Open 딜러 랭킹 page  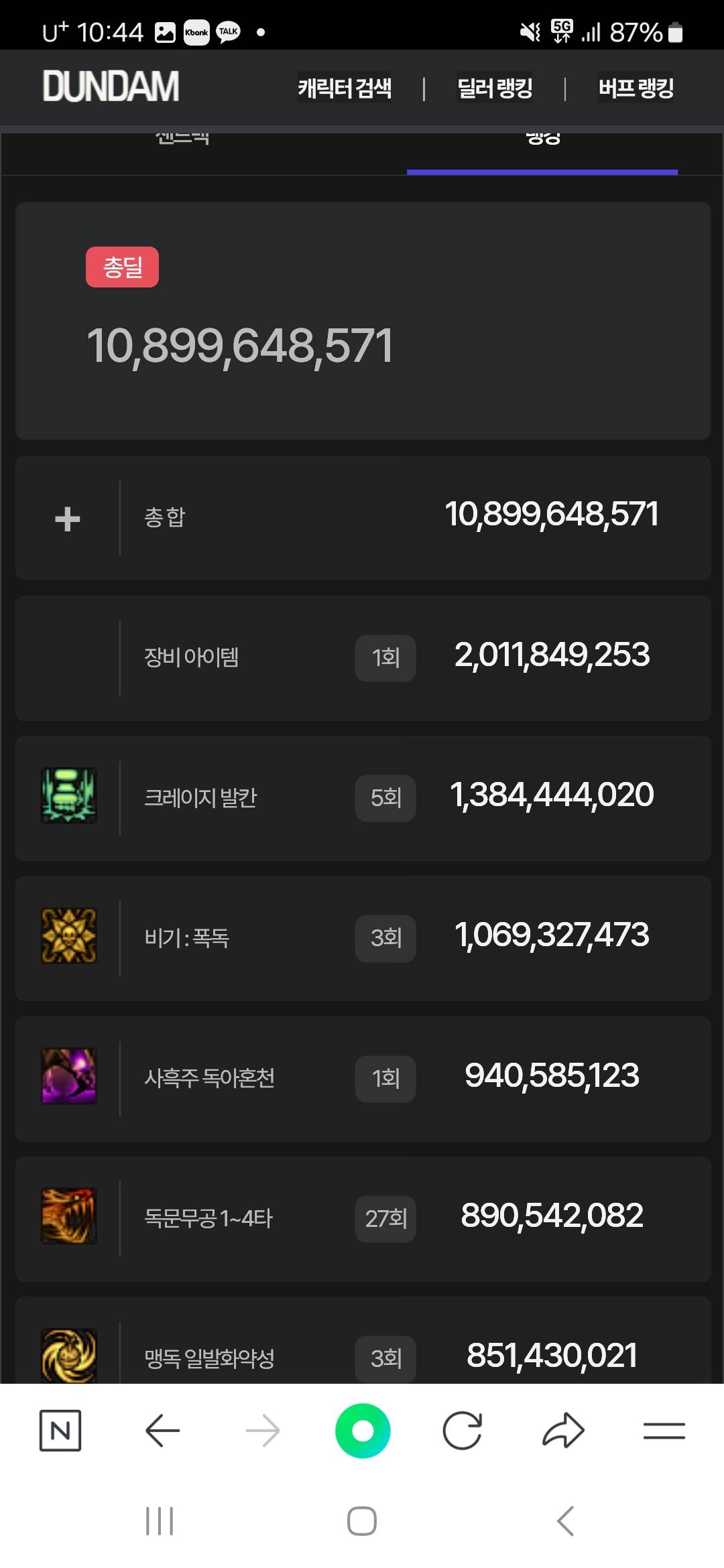point(495,88)
